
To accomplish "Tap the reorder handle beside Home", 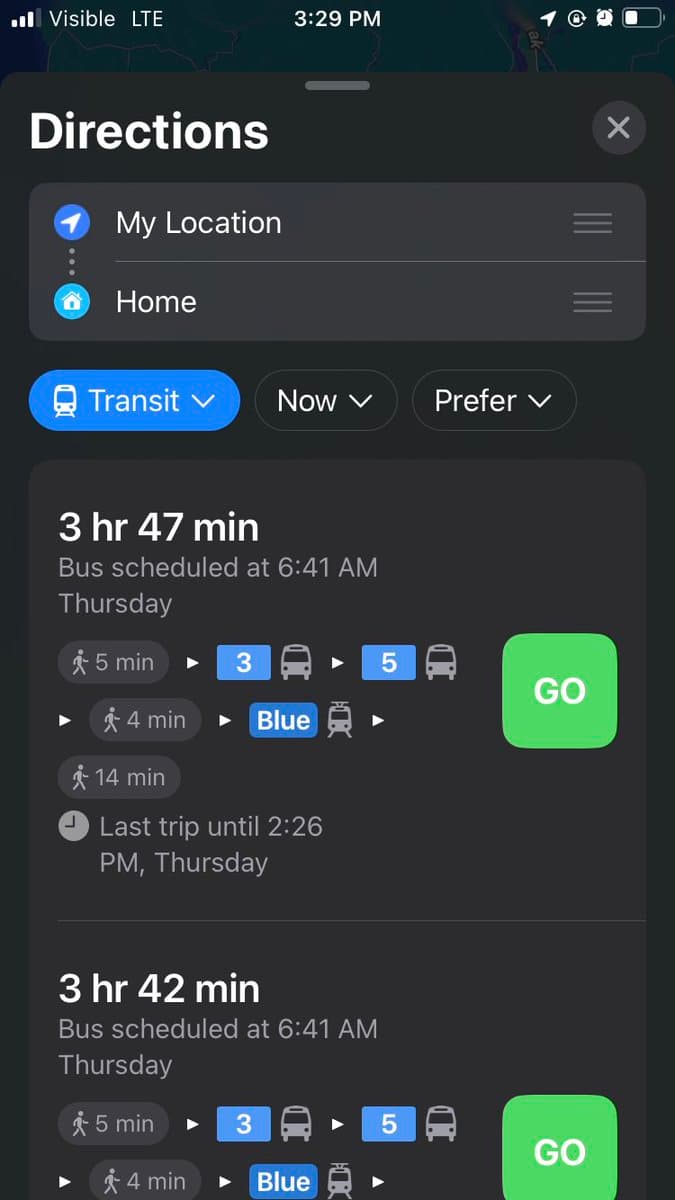I will click(x=592, y=302).
